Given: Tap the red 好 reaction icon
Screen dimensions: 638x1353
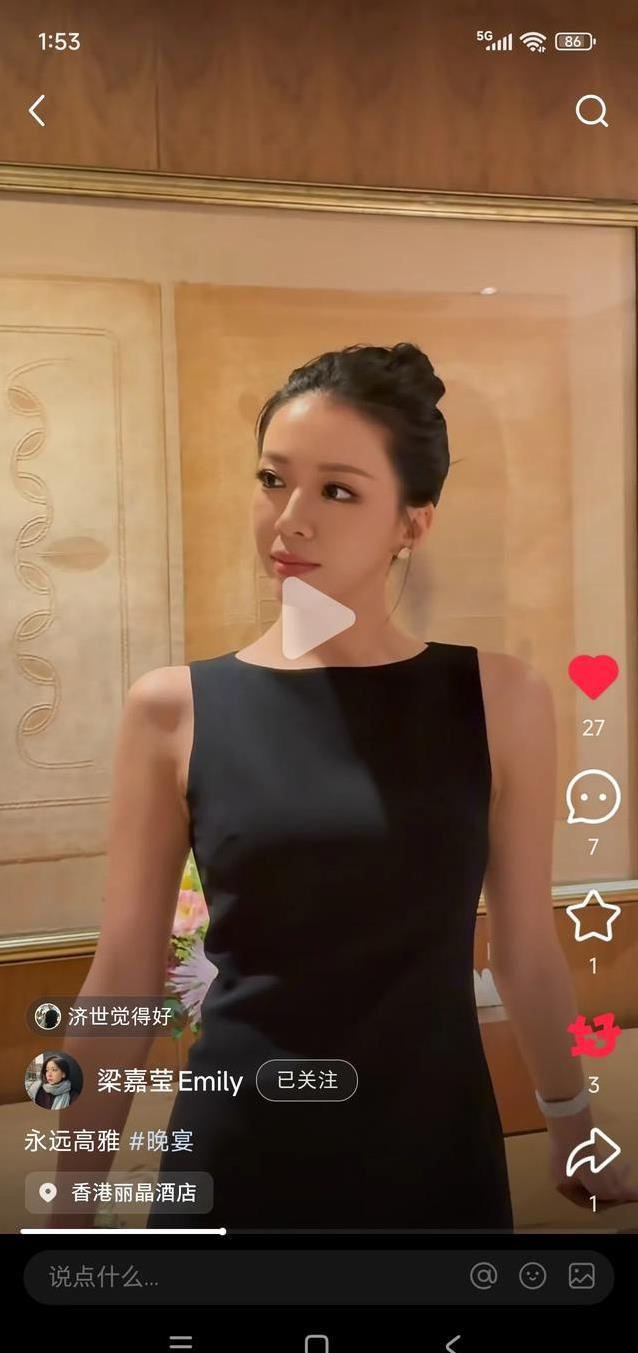Looking at the screenshot, I should pos(594,1037).
